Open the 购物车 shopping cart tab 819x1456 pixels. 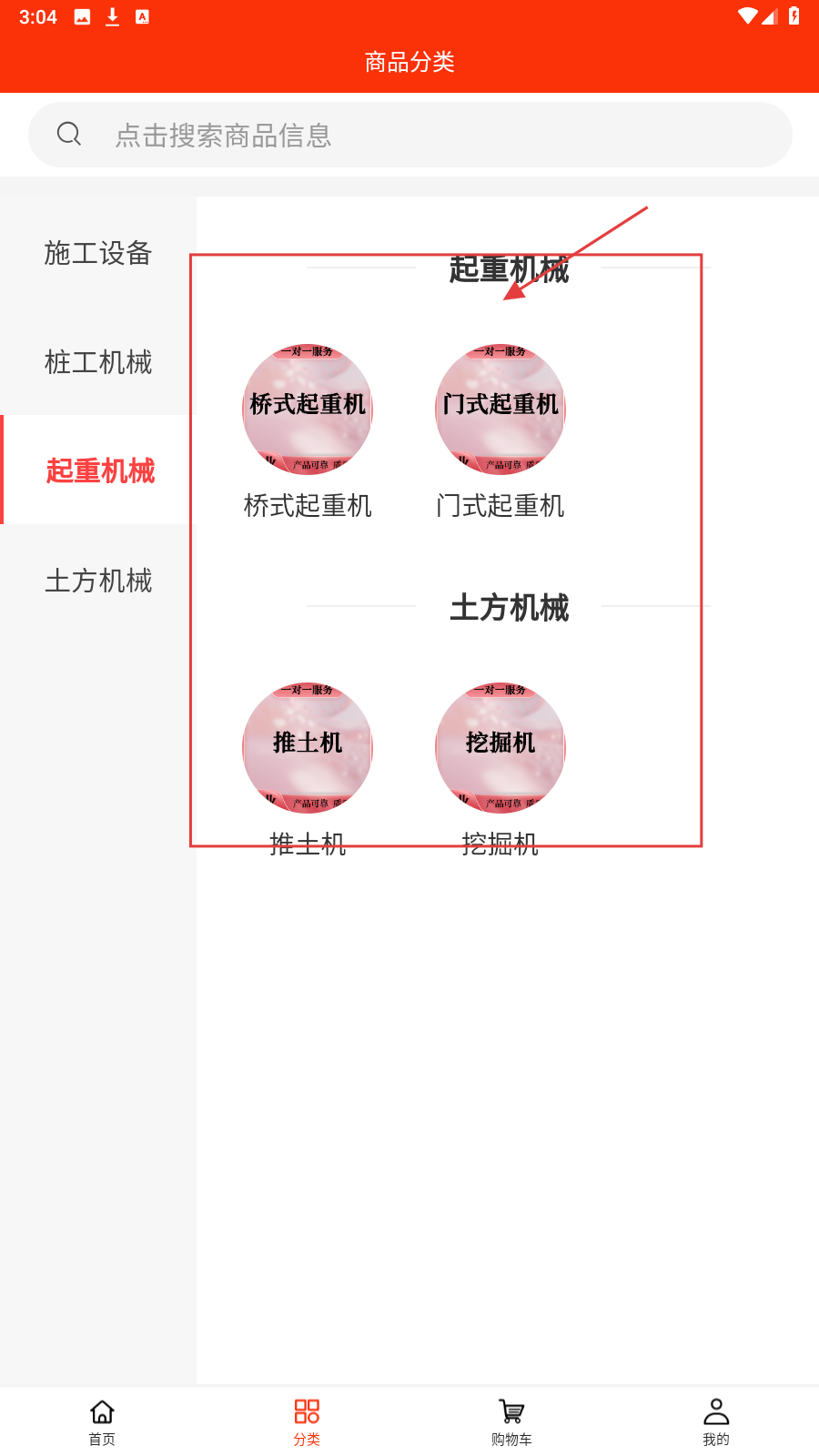[x=511, y=1421]
